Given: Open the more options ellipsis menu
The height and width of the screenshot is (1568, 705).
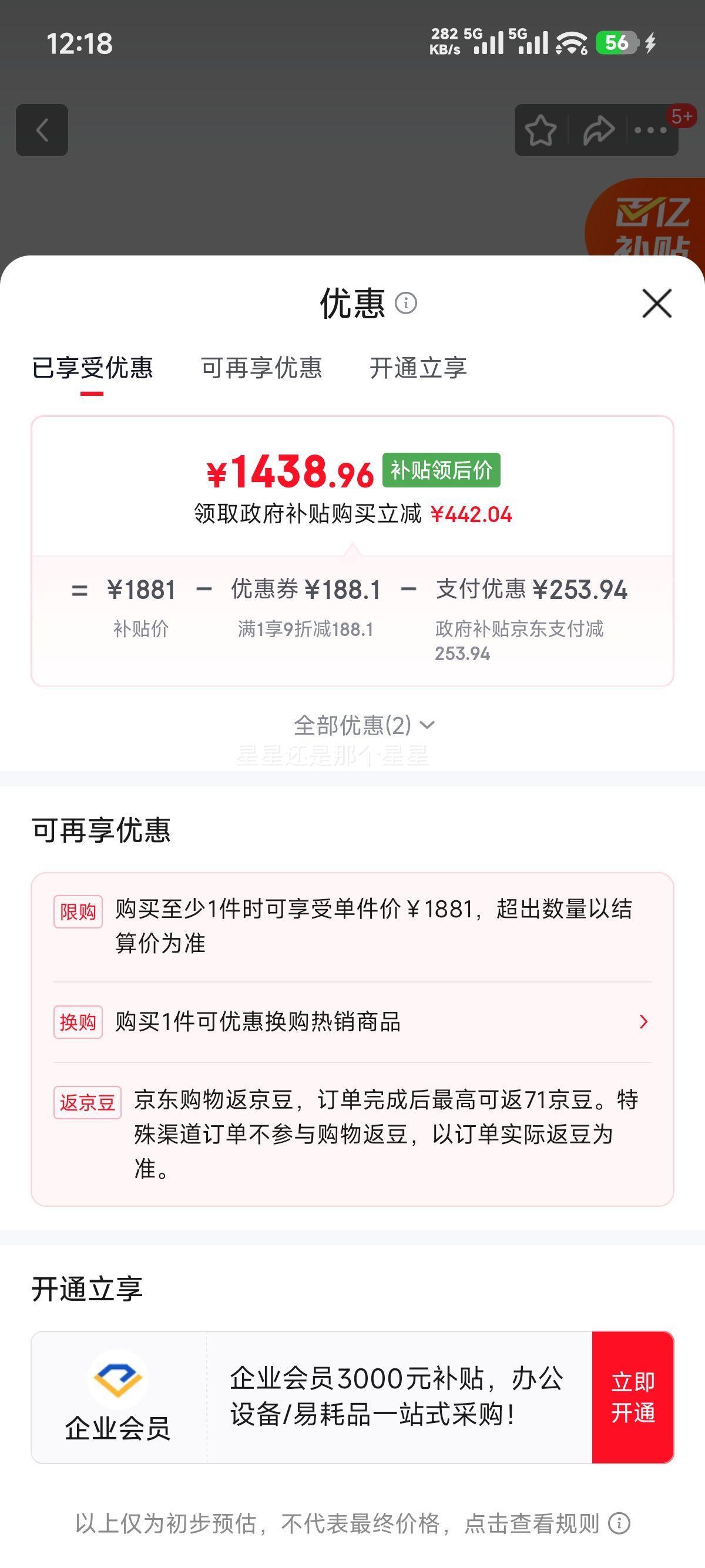Looking at the screenshot, I should [649, 129].
